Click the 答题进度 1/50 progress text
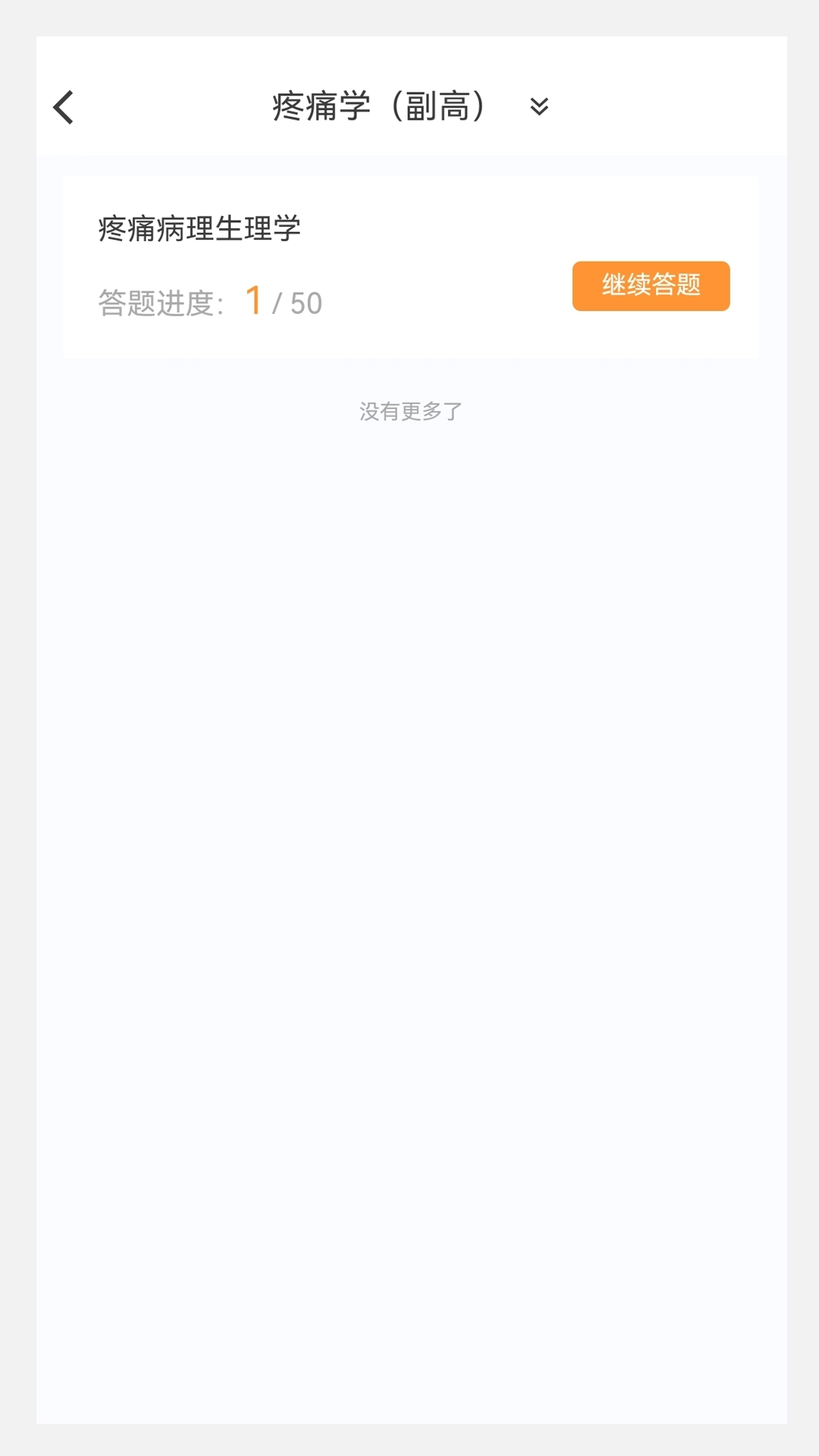This screenshot has height=1456, width=819. point(208,302)
